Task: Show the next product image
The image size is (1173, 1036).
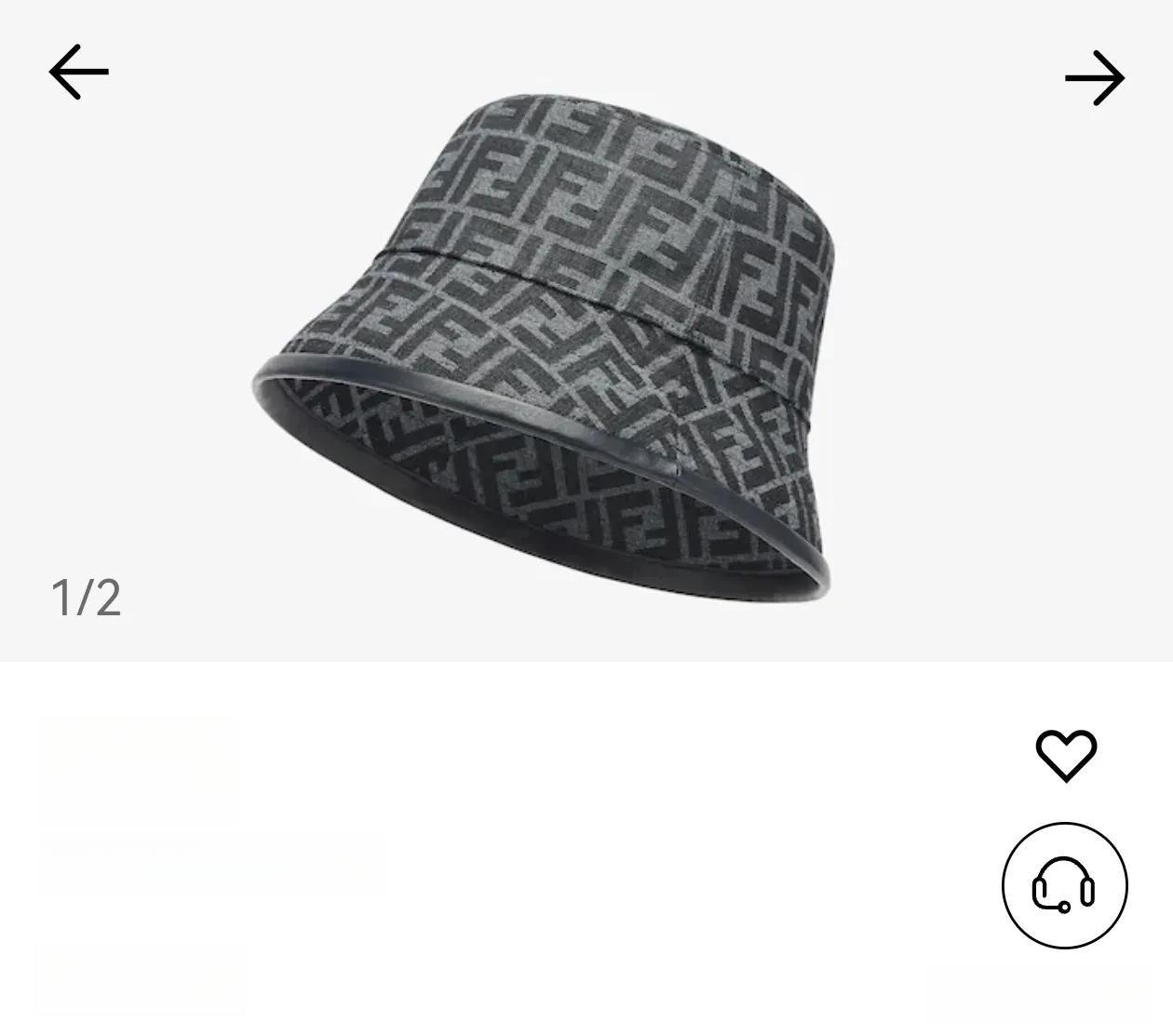Action: (x=1095, y=78)
